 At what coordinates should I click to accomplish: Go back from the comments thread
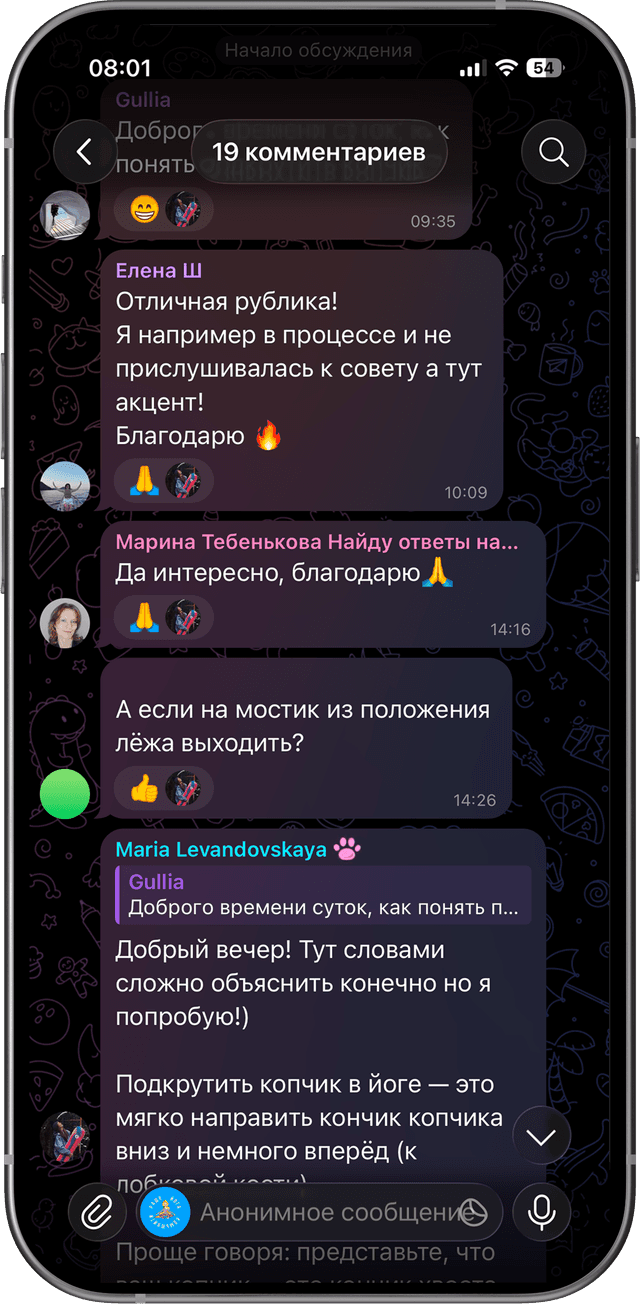pos(84,152)
